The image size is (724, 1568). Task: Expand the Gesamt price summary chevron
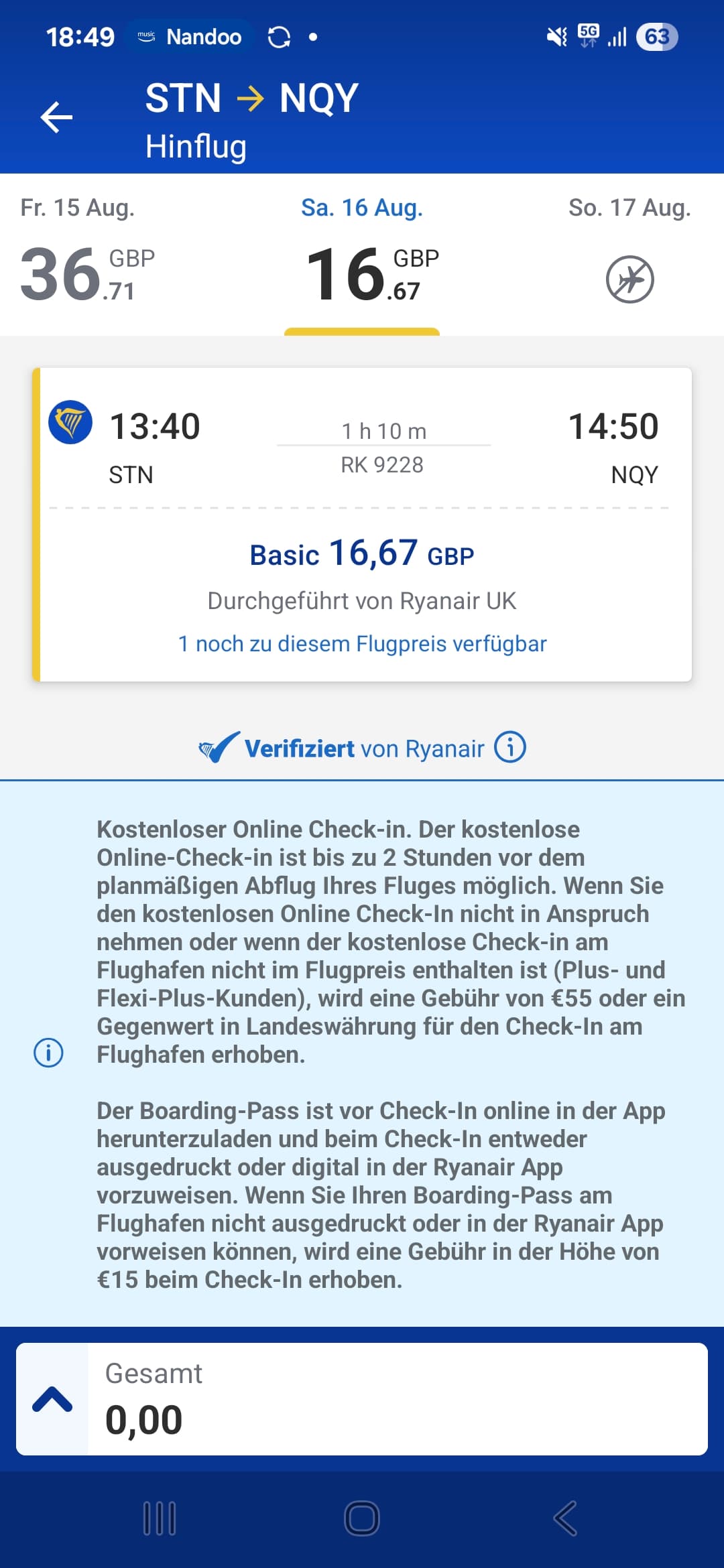[52, 1399]
